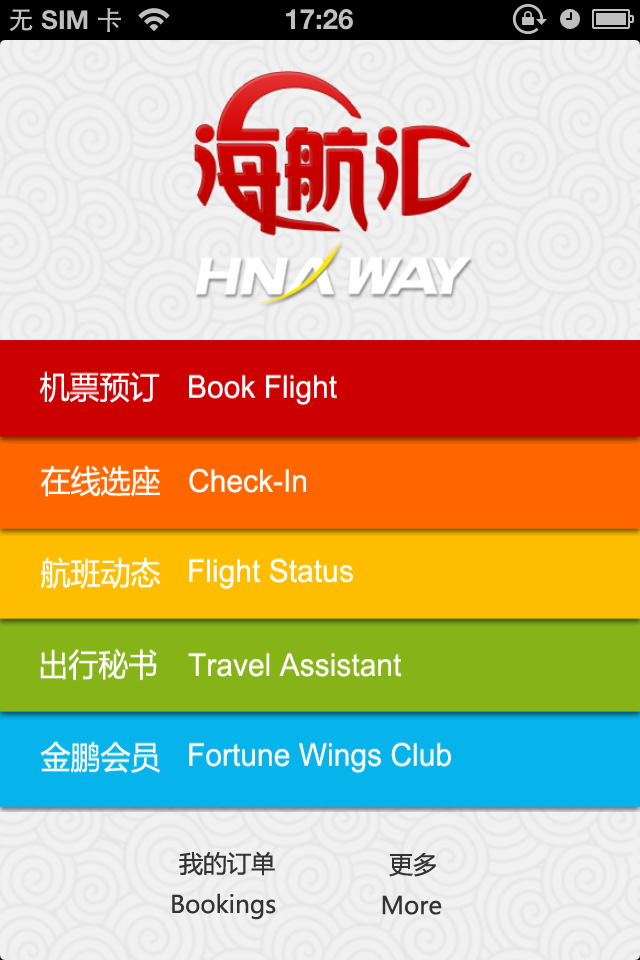Open Travel Assistant
Screen dimensions: 640x960
click(x=320, y=665)
